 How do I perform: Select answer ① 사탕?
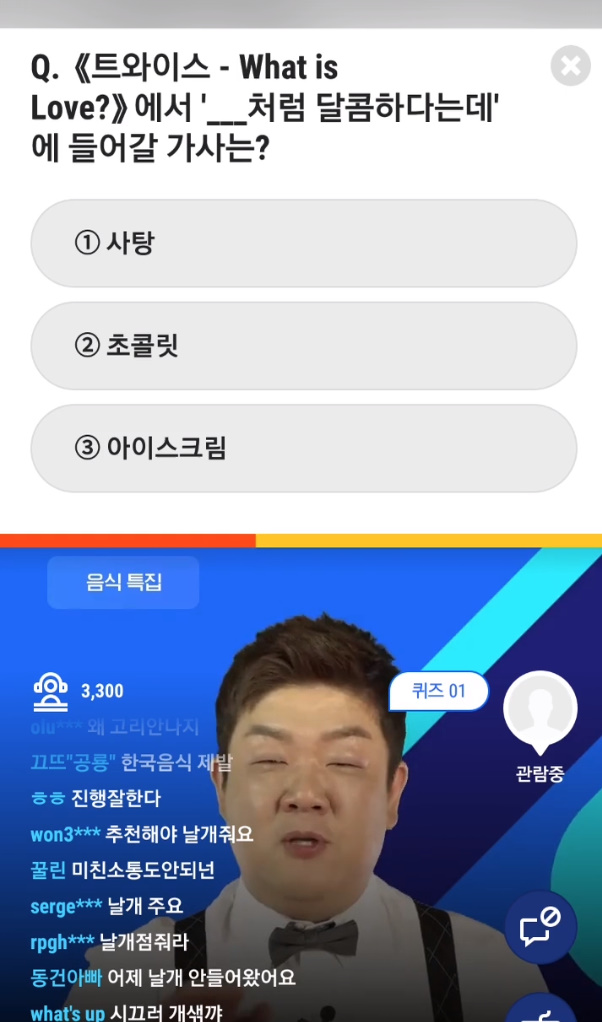pyautogui.click(x=303, y=243)
